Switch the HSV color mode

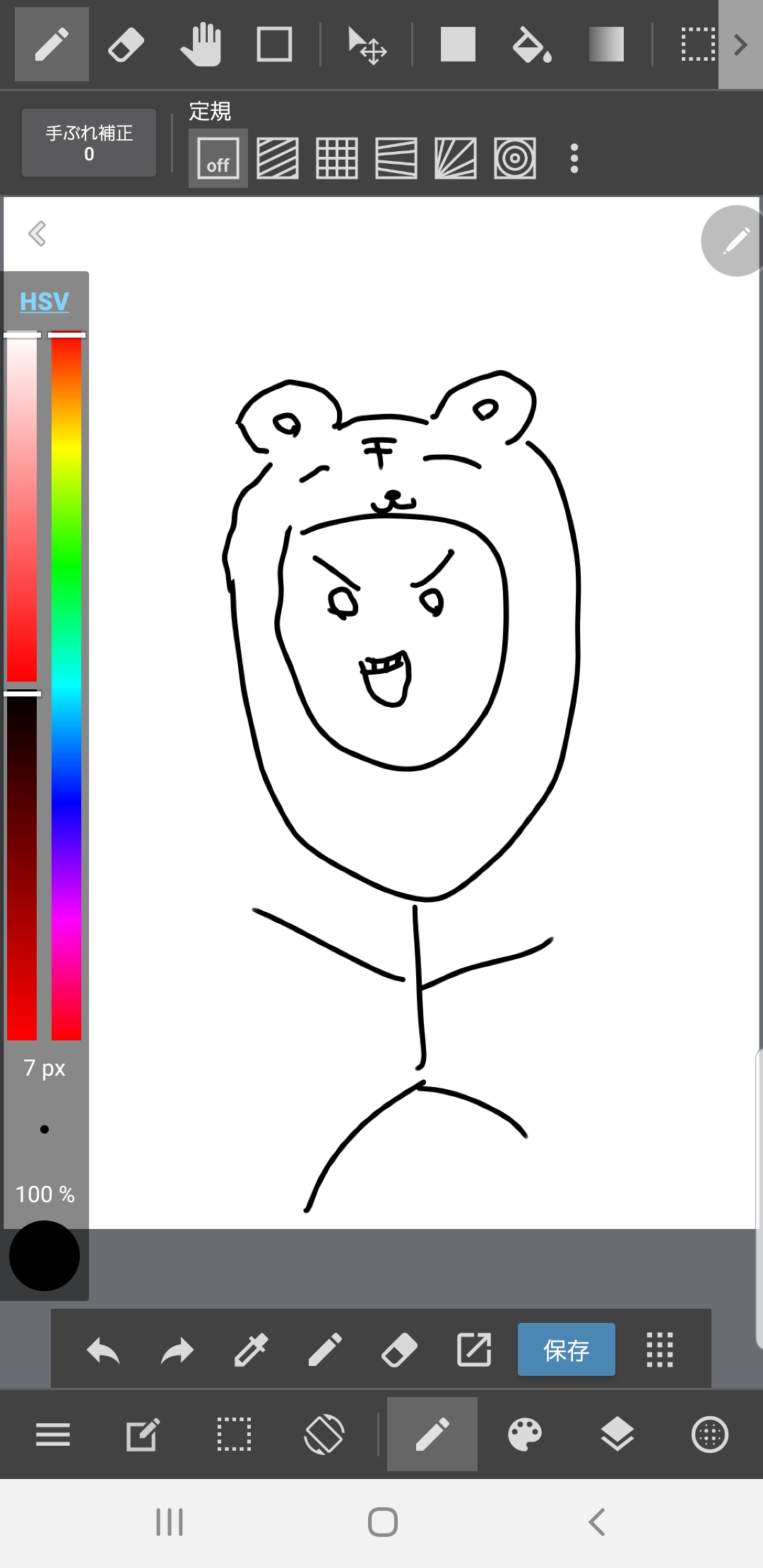[45, 302]
